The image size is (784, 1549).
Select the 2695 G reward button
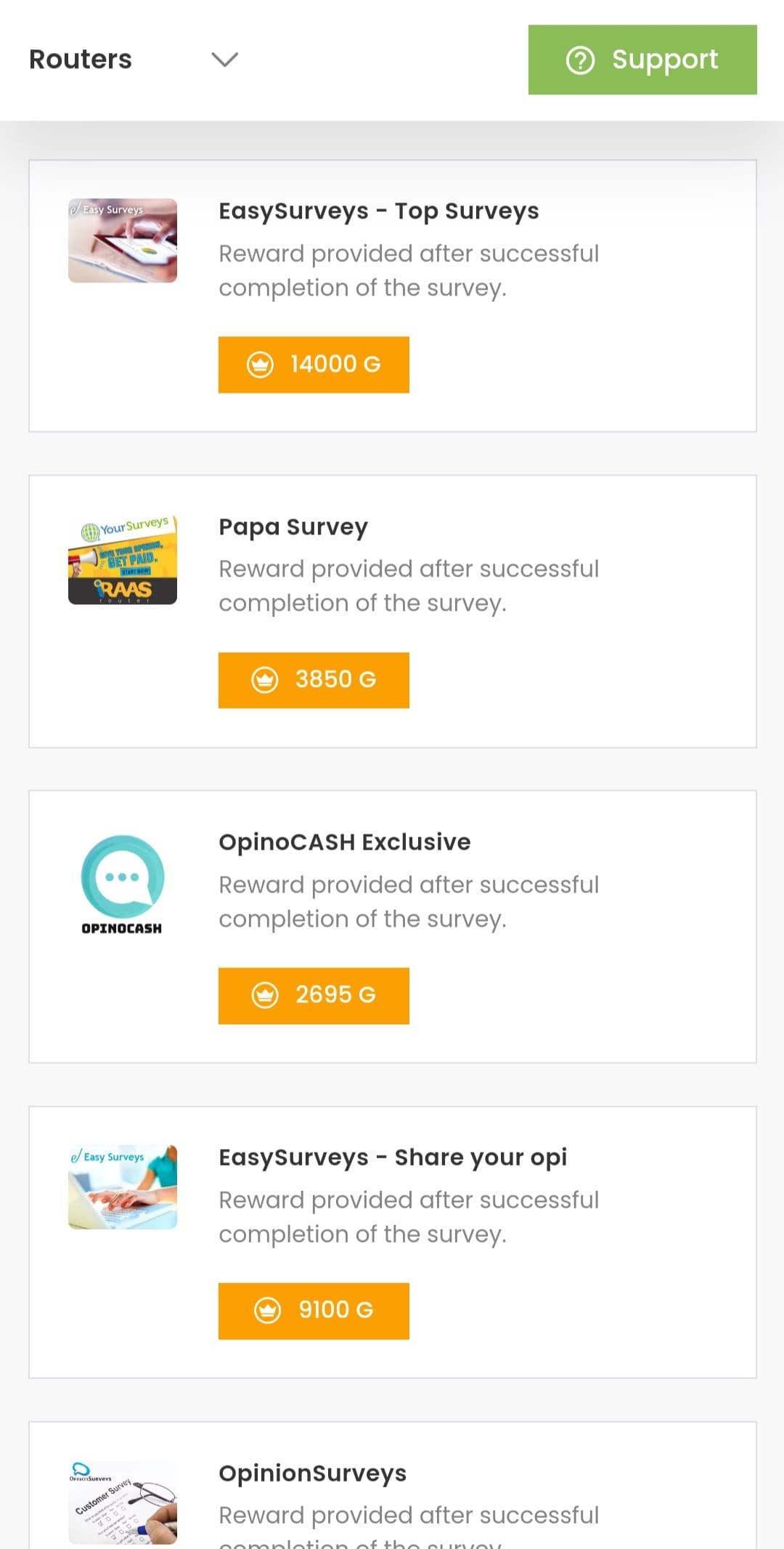coord(314,996)
